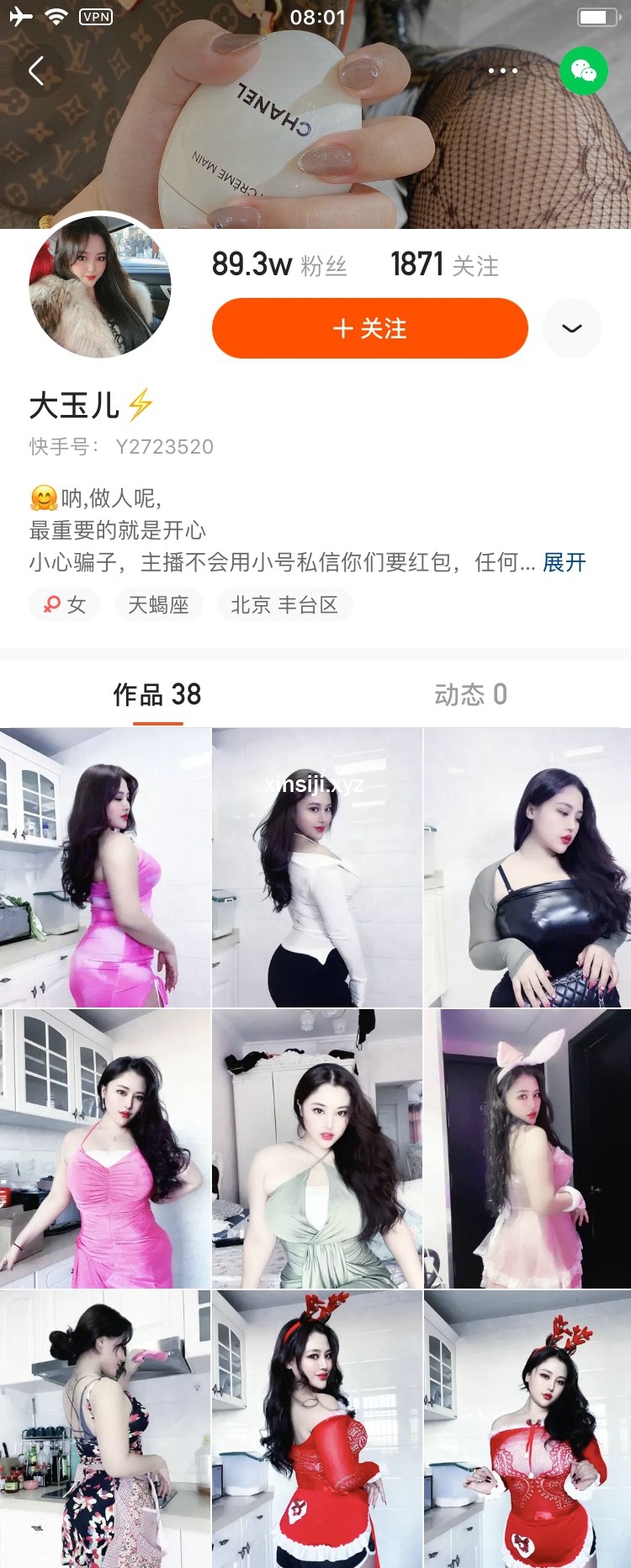Share profile using the green WeChat icon
Image resolution: width=631 pixels, height=1568 pixels.
[584, 72]
